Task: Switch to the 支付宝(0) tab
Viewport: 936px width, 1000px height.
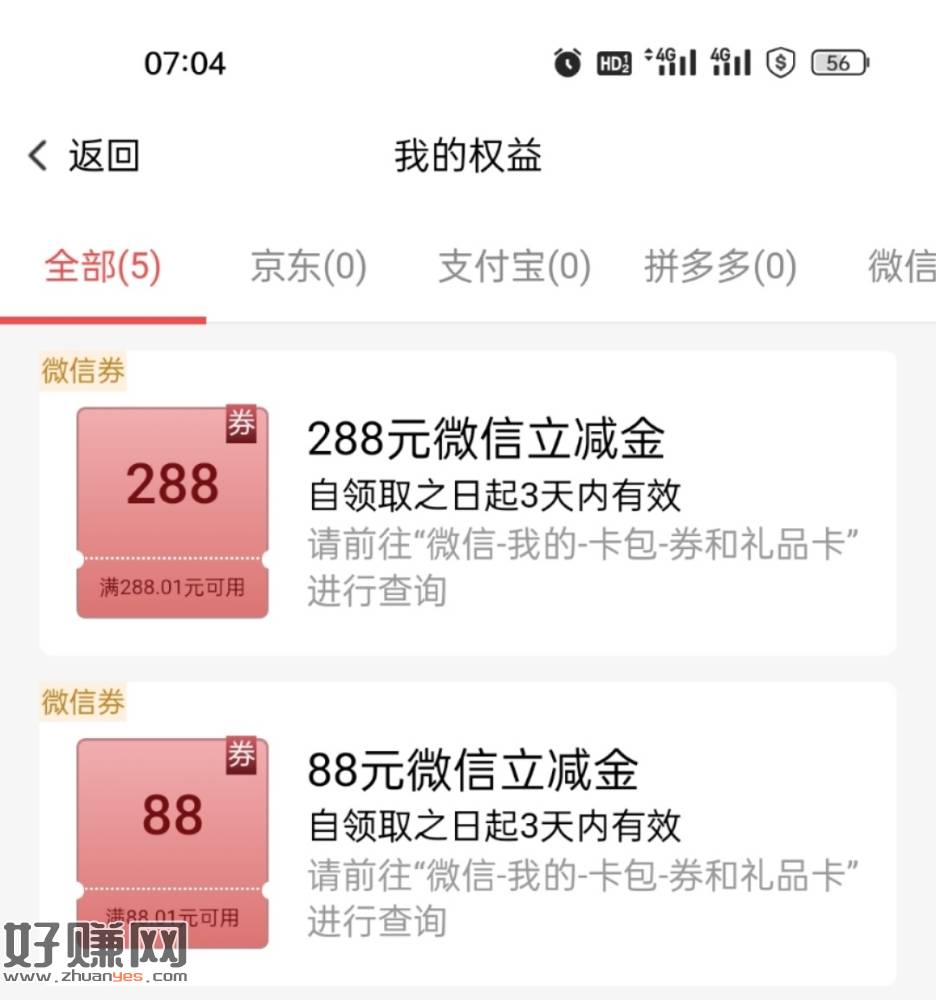Action: 514,267
